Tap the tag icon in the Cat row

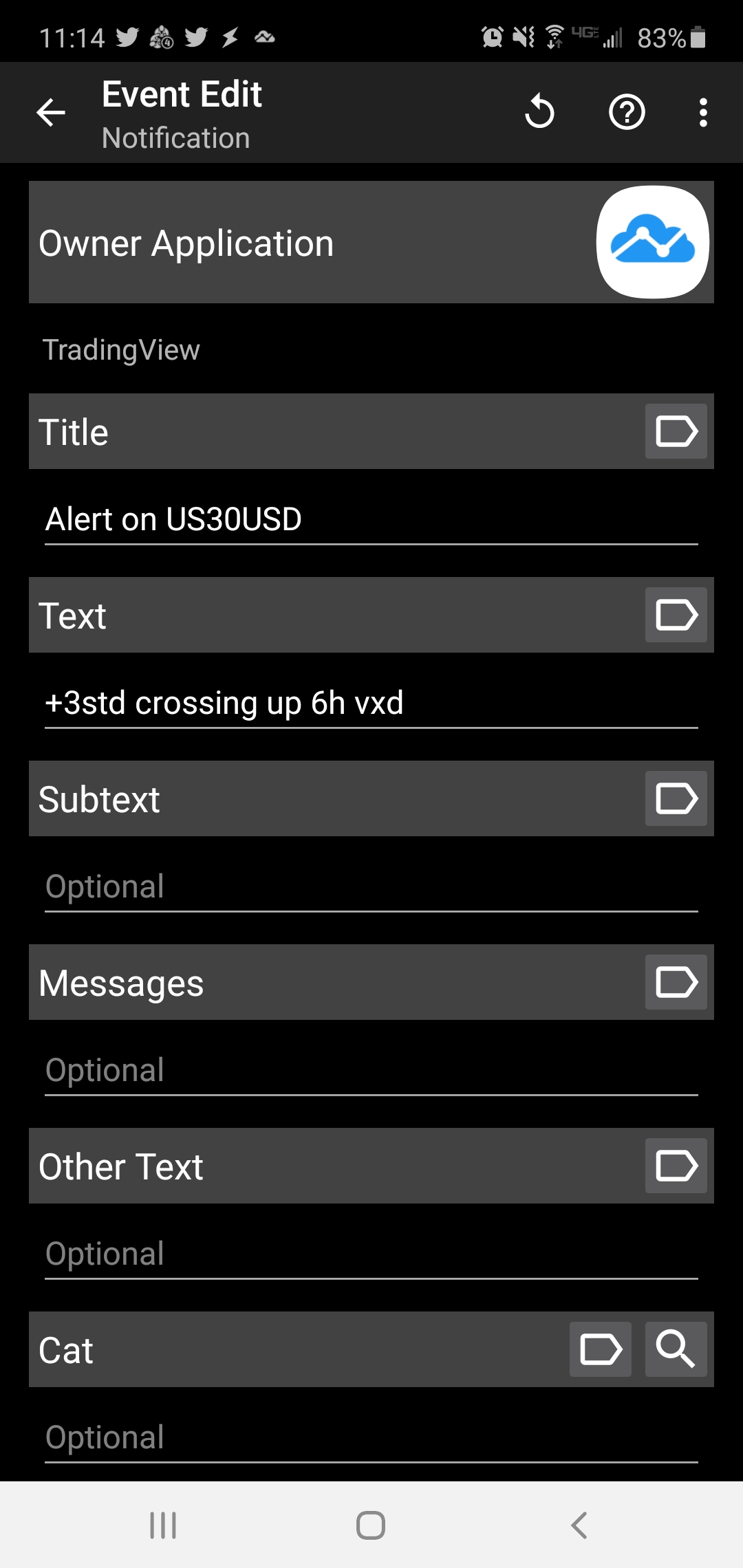coord(600,1349)
